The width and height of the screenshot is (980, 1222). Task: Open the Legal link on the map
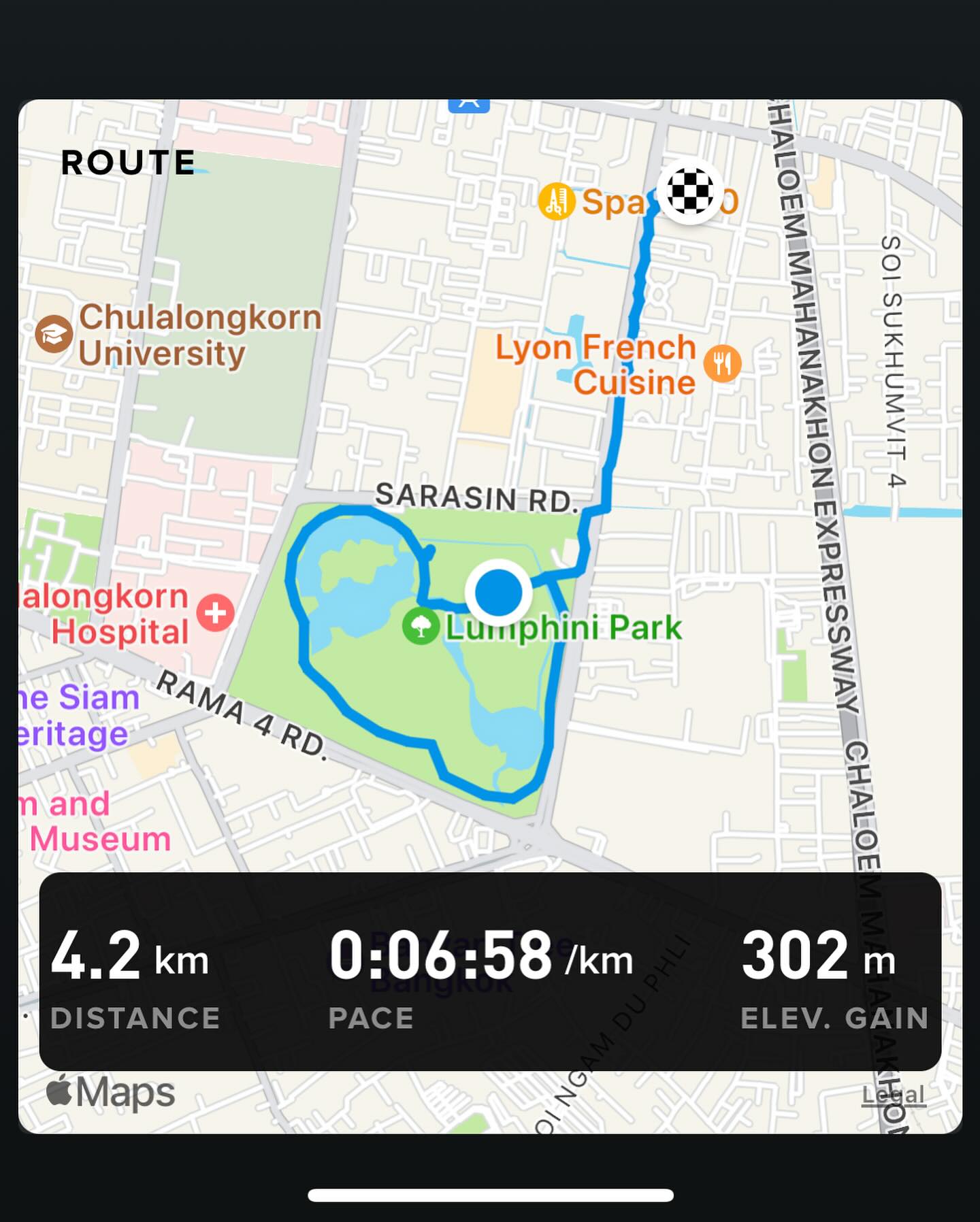(893, 1095)
